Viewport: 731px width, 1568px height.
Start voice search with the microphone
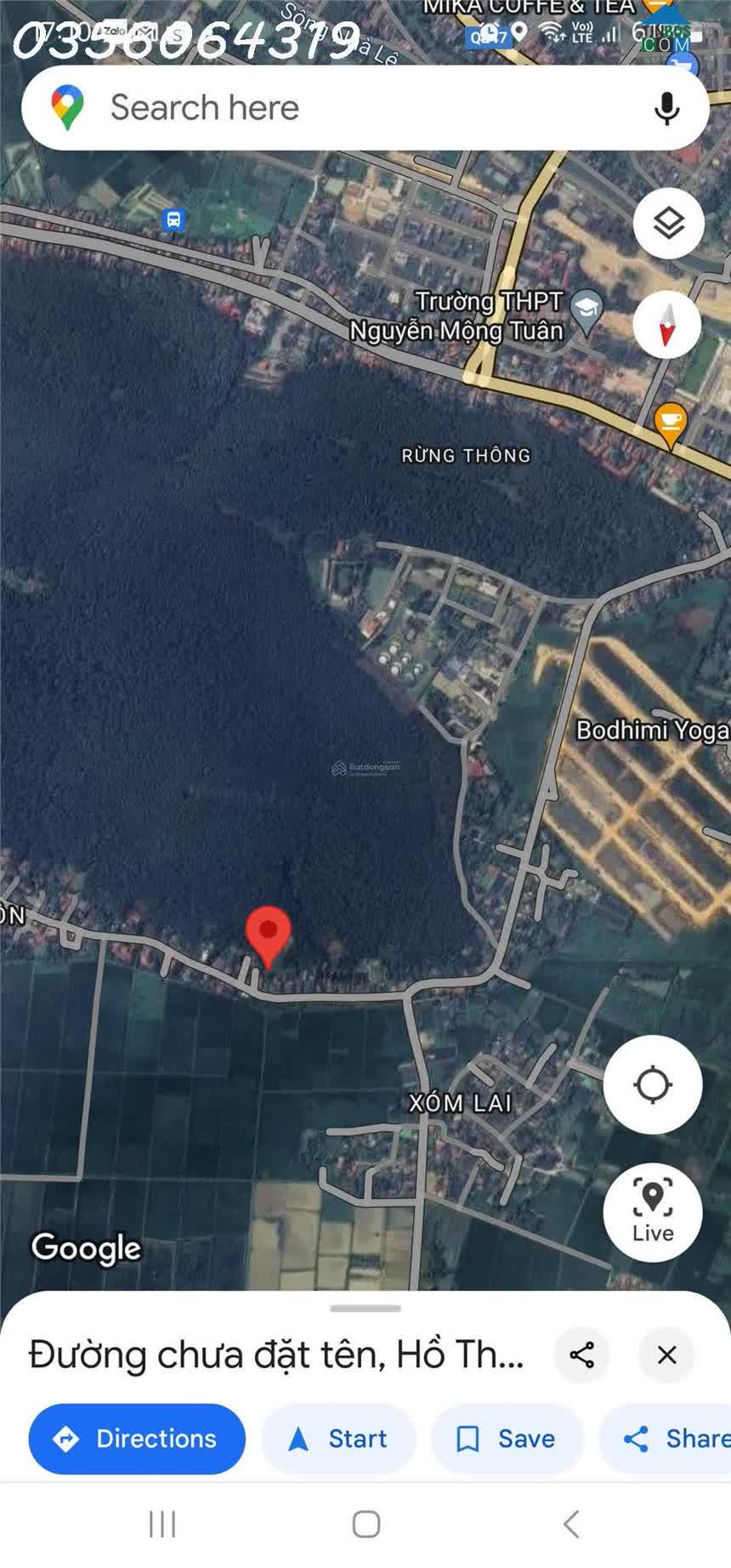(667, 108)
